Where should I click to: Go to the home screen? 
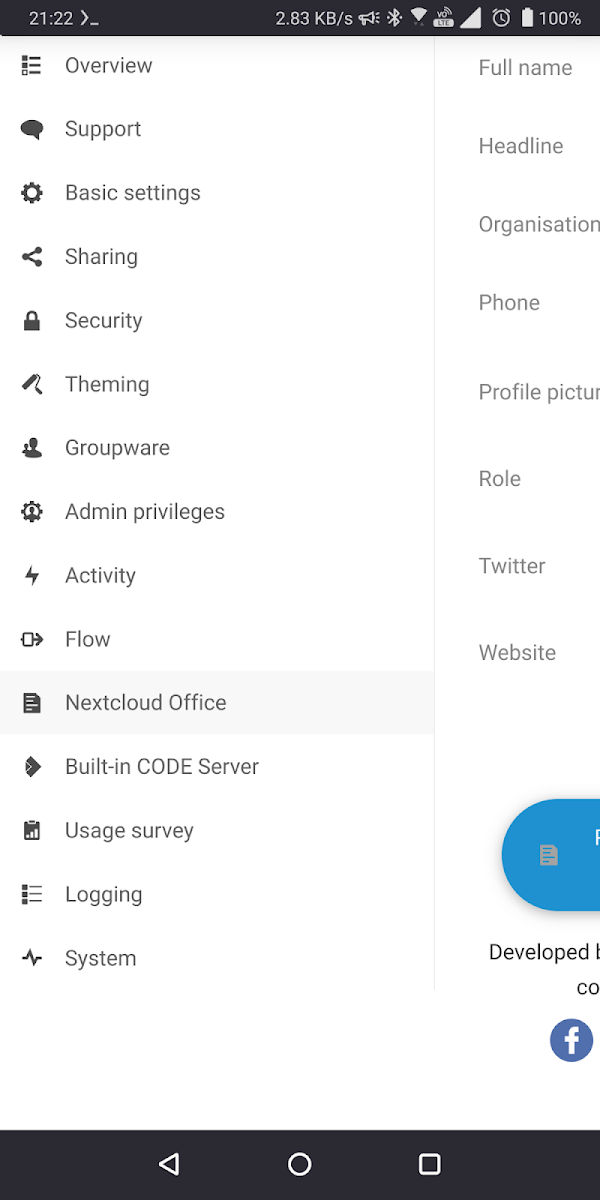[x=300, y=1164]
